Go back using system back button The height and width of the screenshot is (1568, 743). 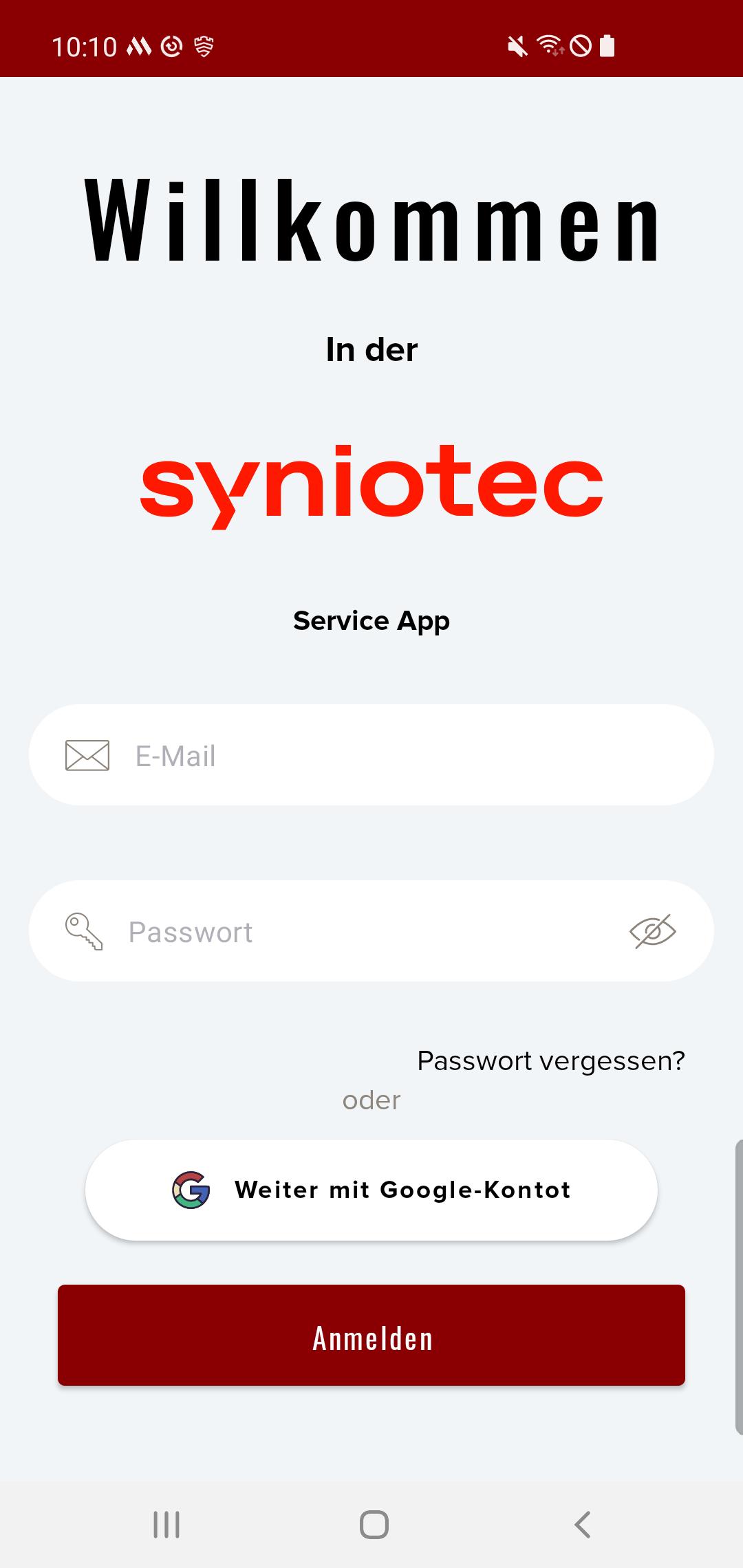point(582,1524)
